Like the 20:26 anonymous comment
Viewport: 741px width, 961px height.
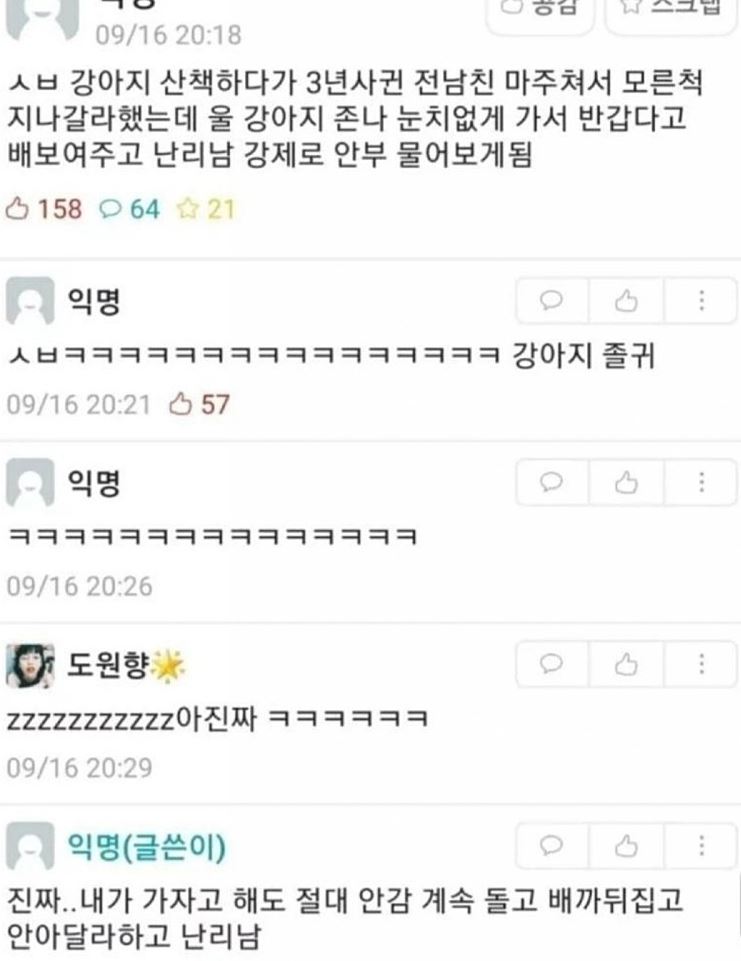[x=627, y=483]
